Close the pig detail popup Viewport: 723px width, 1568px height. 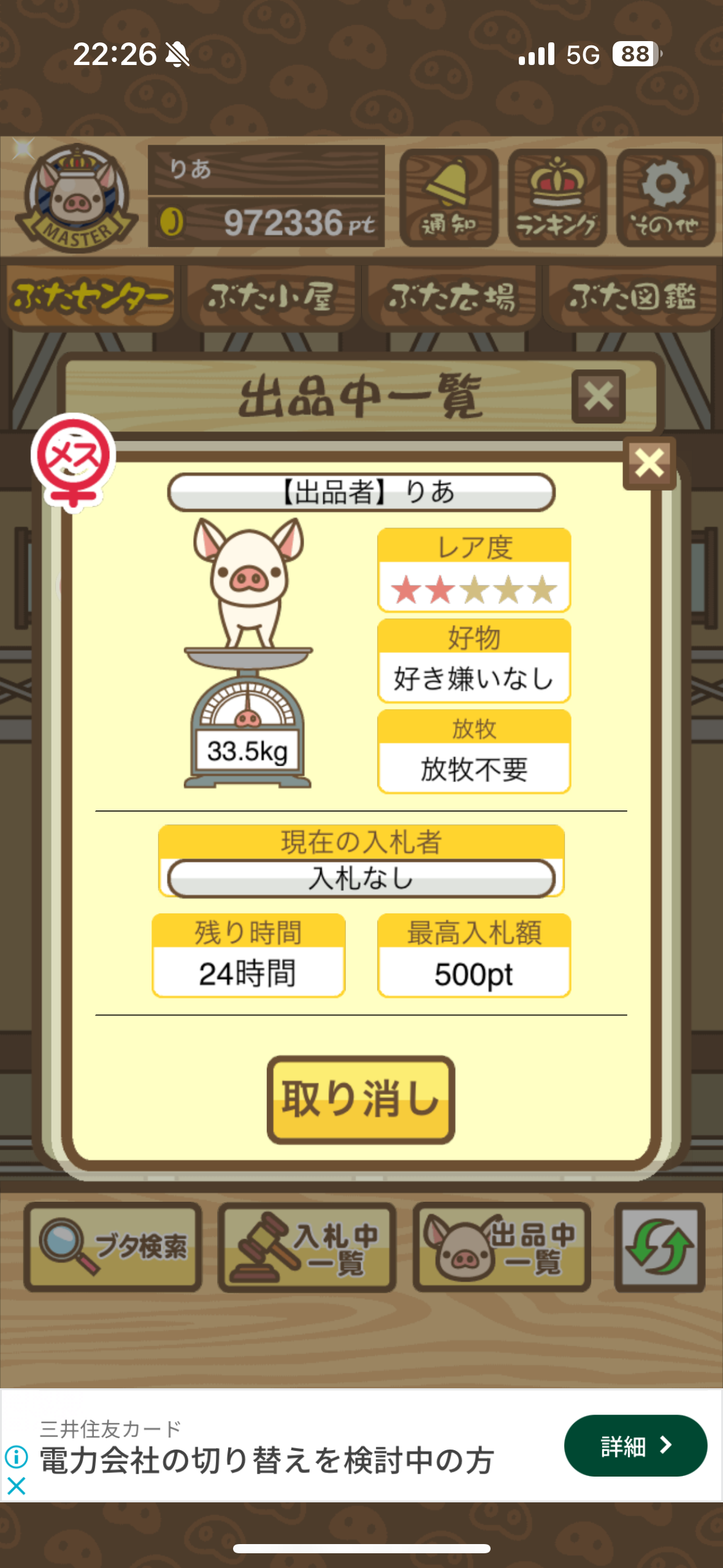click(649, 463)
